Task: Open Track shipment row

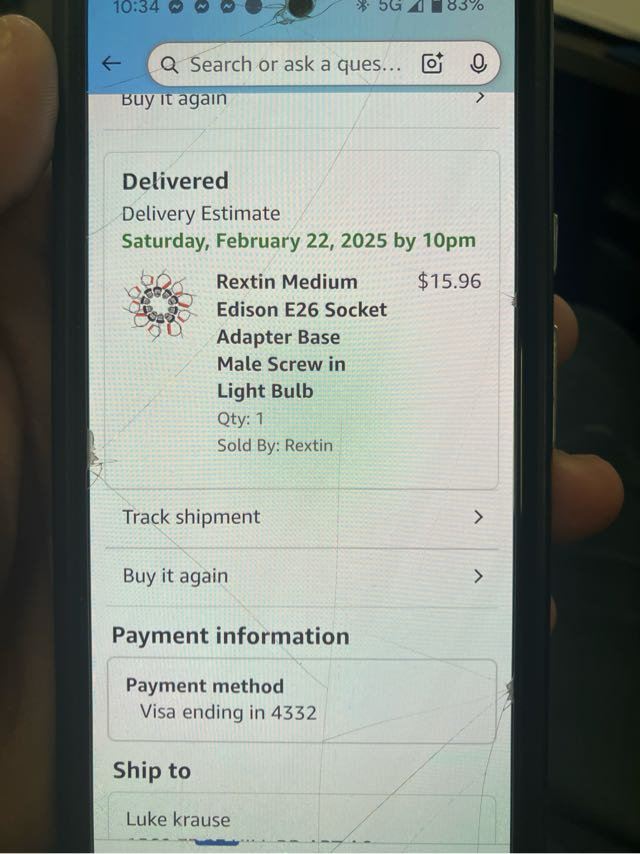Action: (x=302, y=517)
